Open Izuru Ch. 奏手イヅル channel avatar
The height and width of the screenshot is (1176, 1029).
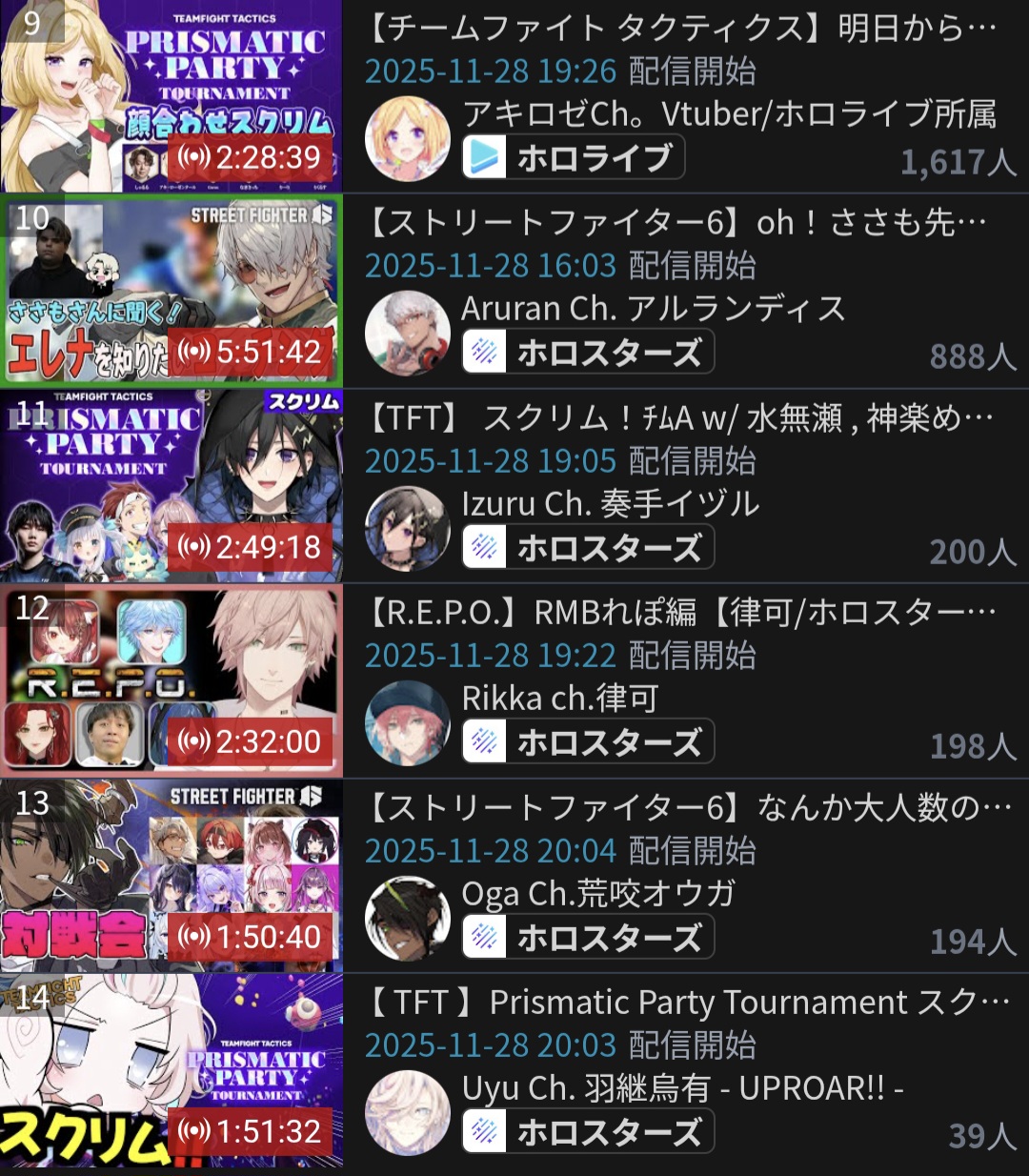click(x=408, y=529)
